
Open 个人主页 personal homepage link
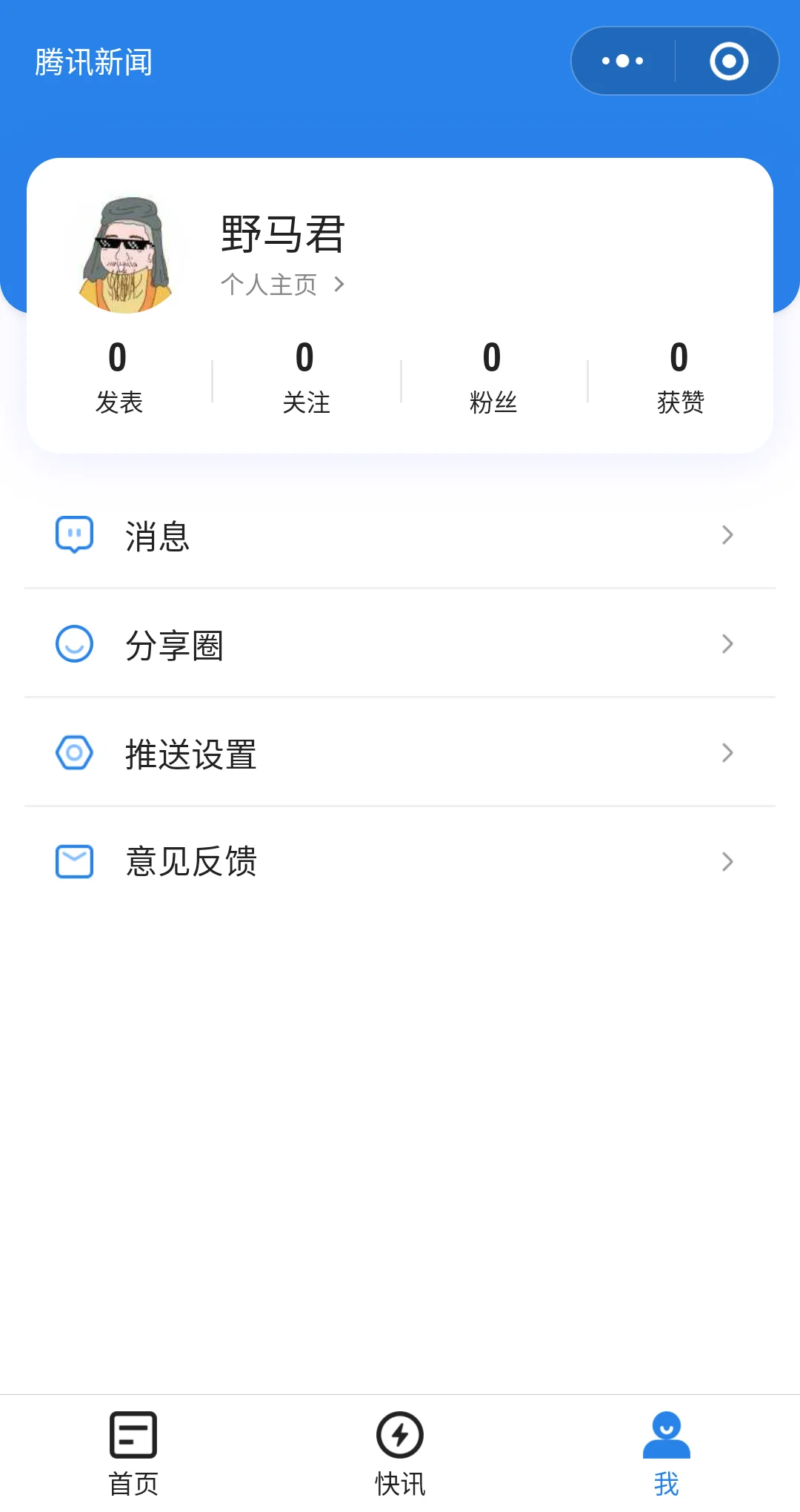282,285
